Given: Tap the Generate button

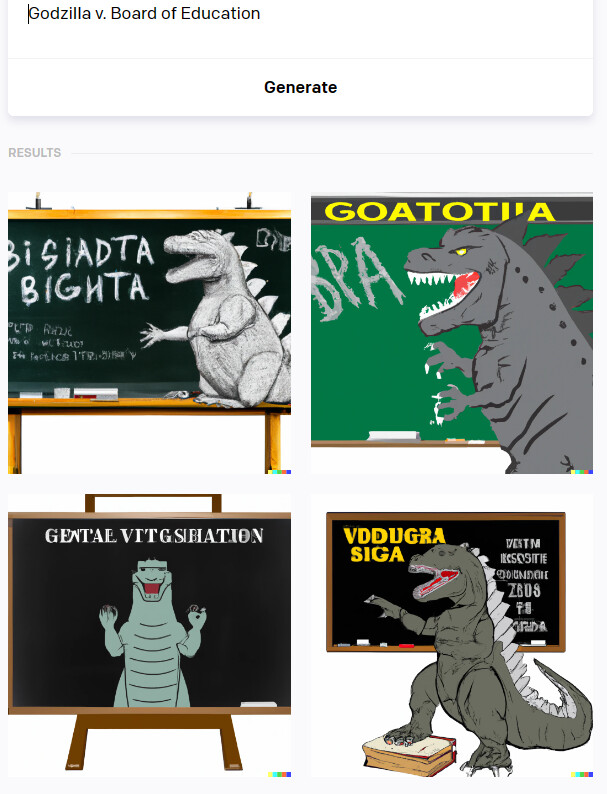Looking at the screenshot, I should tap(300, 88).
